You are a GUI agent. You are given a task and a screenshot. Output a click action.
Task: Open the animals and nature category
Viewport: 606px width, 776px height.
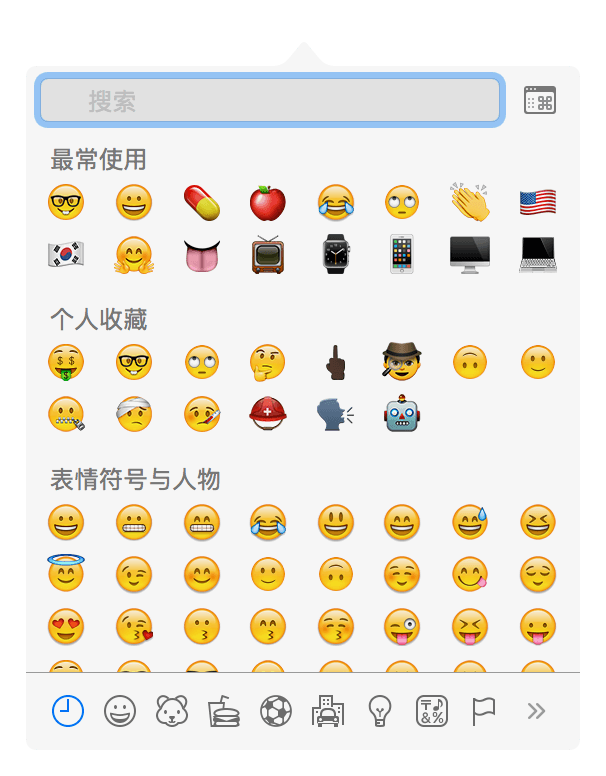[x=172, y=711]
